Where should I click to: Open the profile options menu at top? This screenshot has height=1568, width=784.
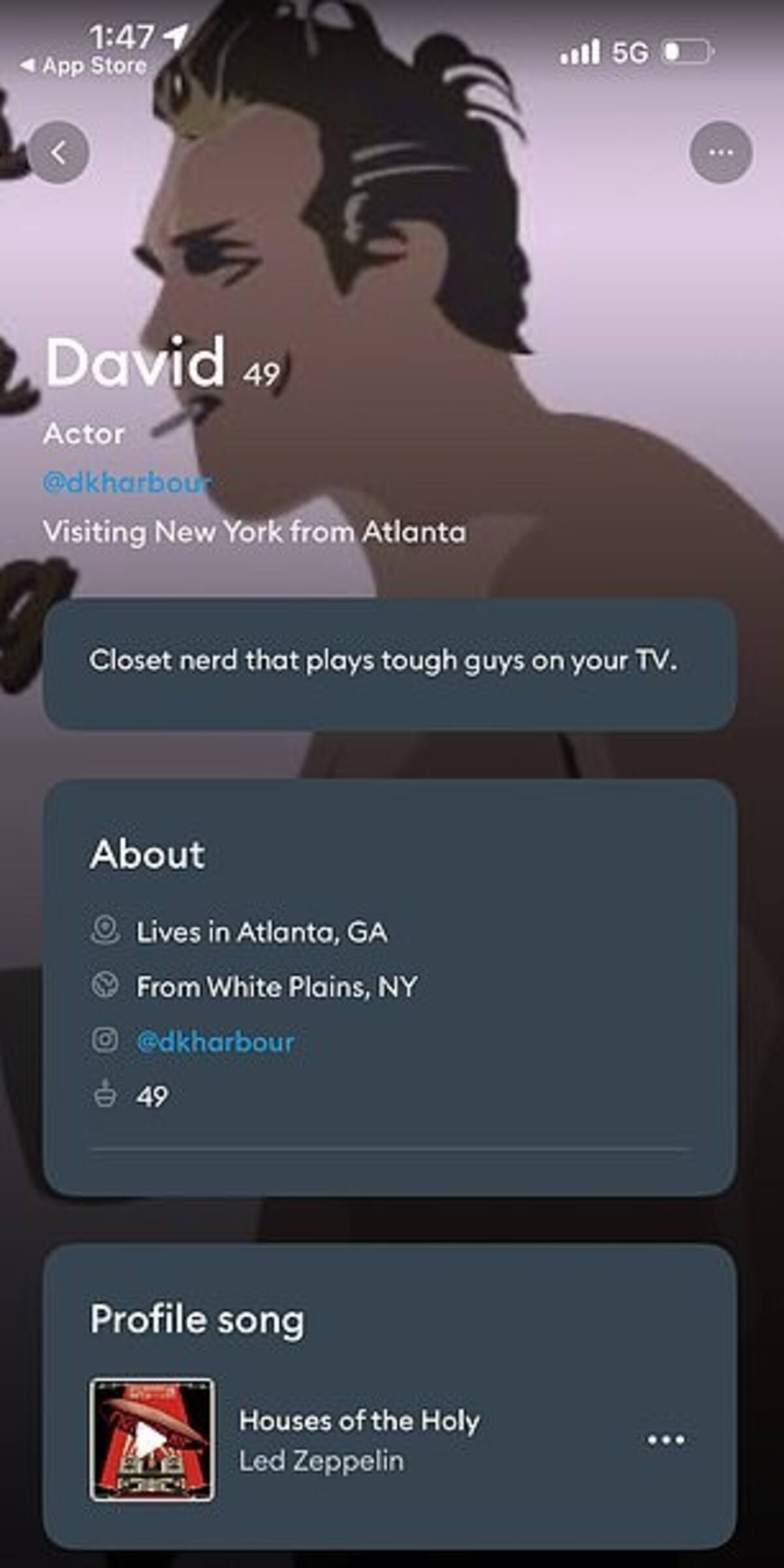click(721, 153)
